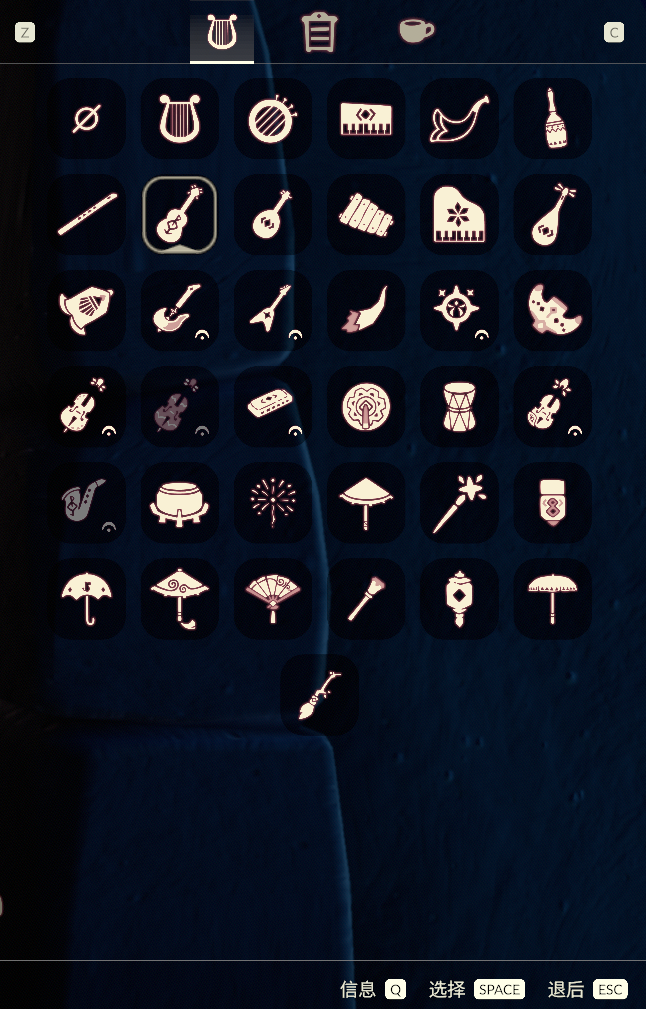
Task: Select the empty none item
Action: click(87, 119)
